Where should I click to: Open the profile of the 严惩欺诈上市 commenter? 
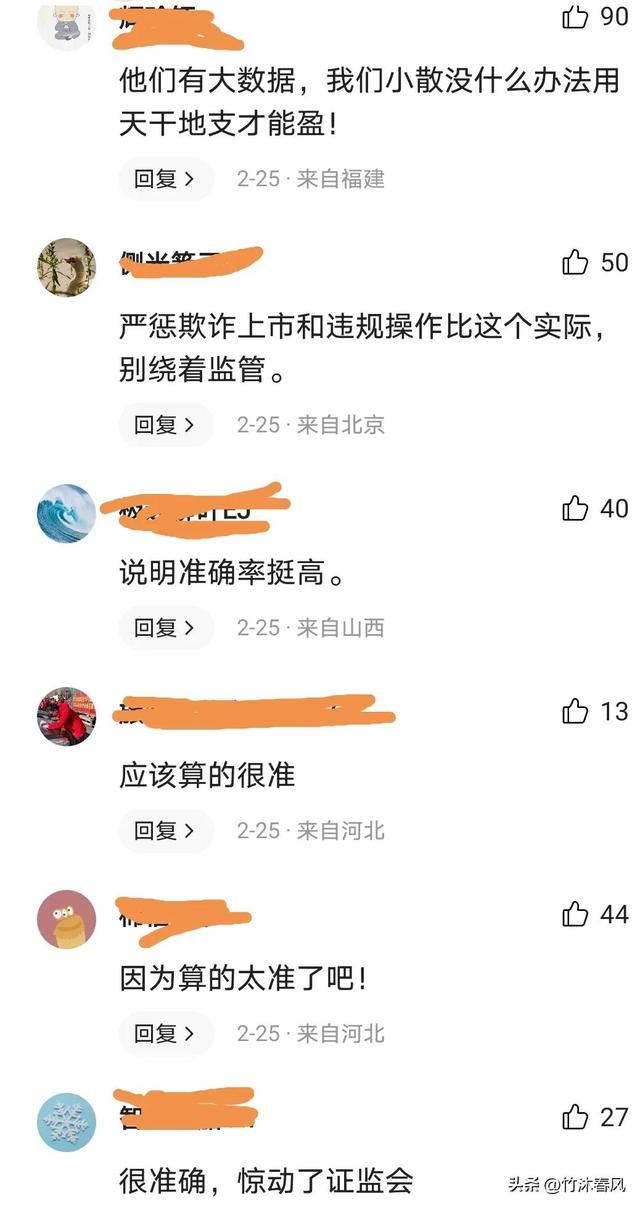pyautogui.click(x=67, y=268)
